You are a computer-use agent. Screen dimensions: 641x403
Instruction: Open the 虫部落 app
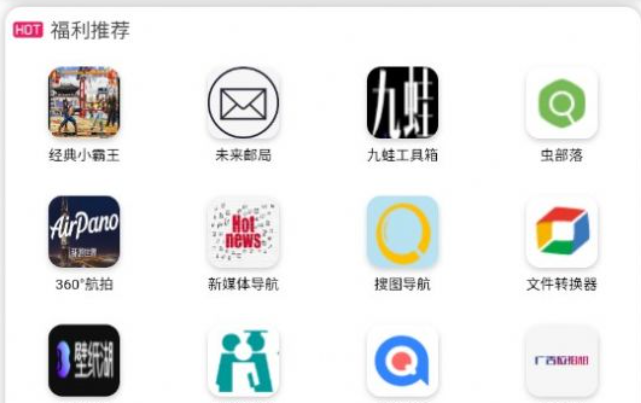point(561,102)
